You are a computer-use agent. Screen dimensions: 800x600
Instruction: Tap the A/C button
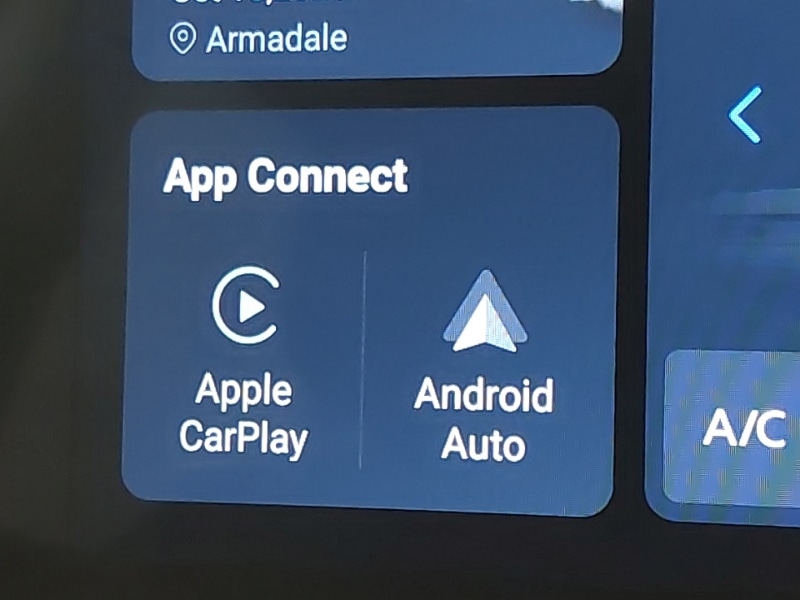pyautogui.click(x=742, y=430)
